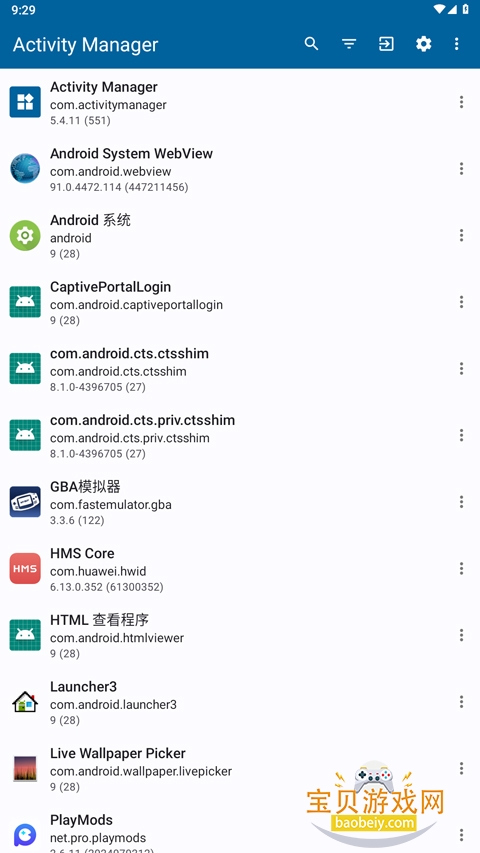
Task: Open more options for com.android.htmlviewer
Action: tap(461, 635)
